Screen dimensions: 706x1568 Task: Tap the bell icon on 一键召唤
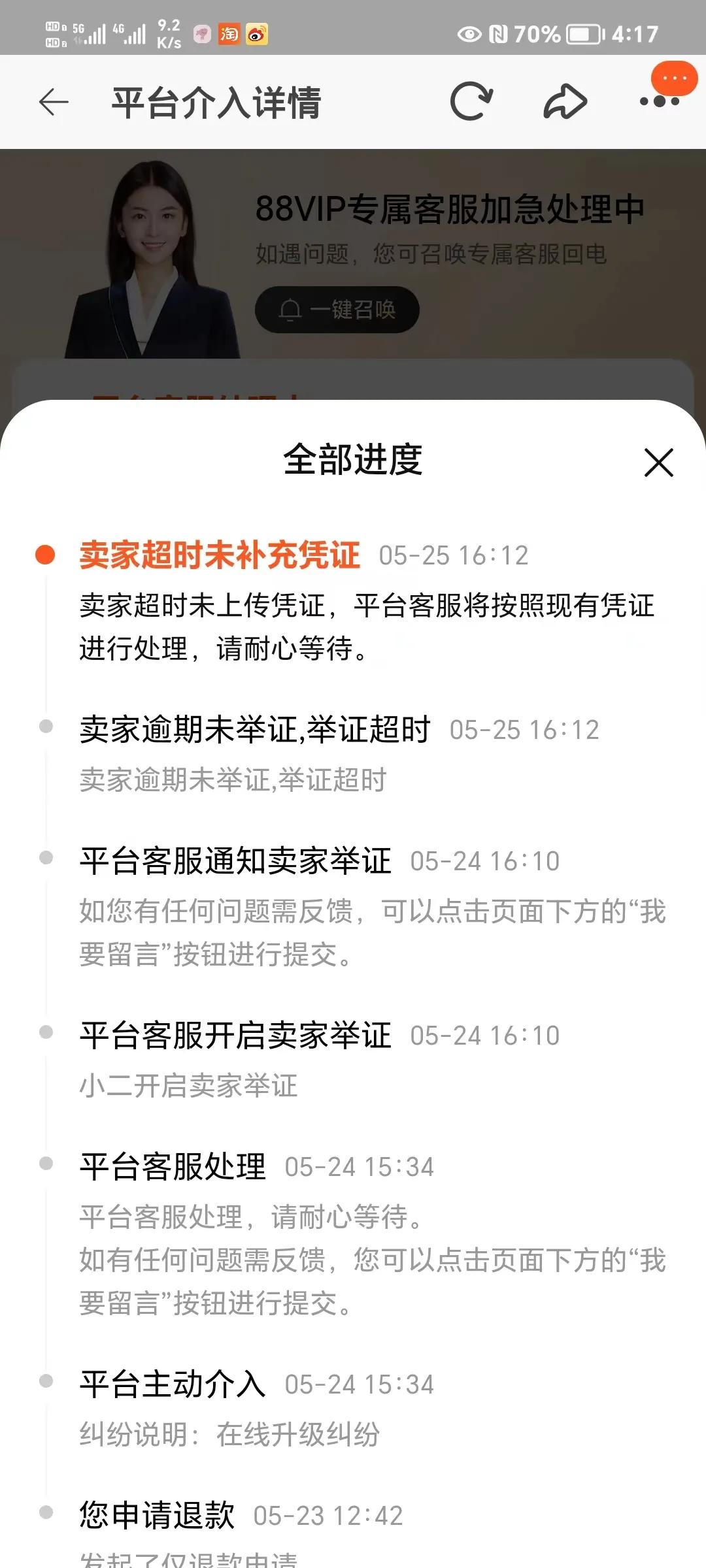click(290, 310)
